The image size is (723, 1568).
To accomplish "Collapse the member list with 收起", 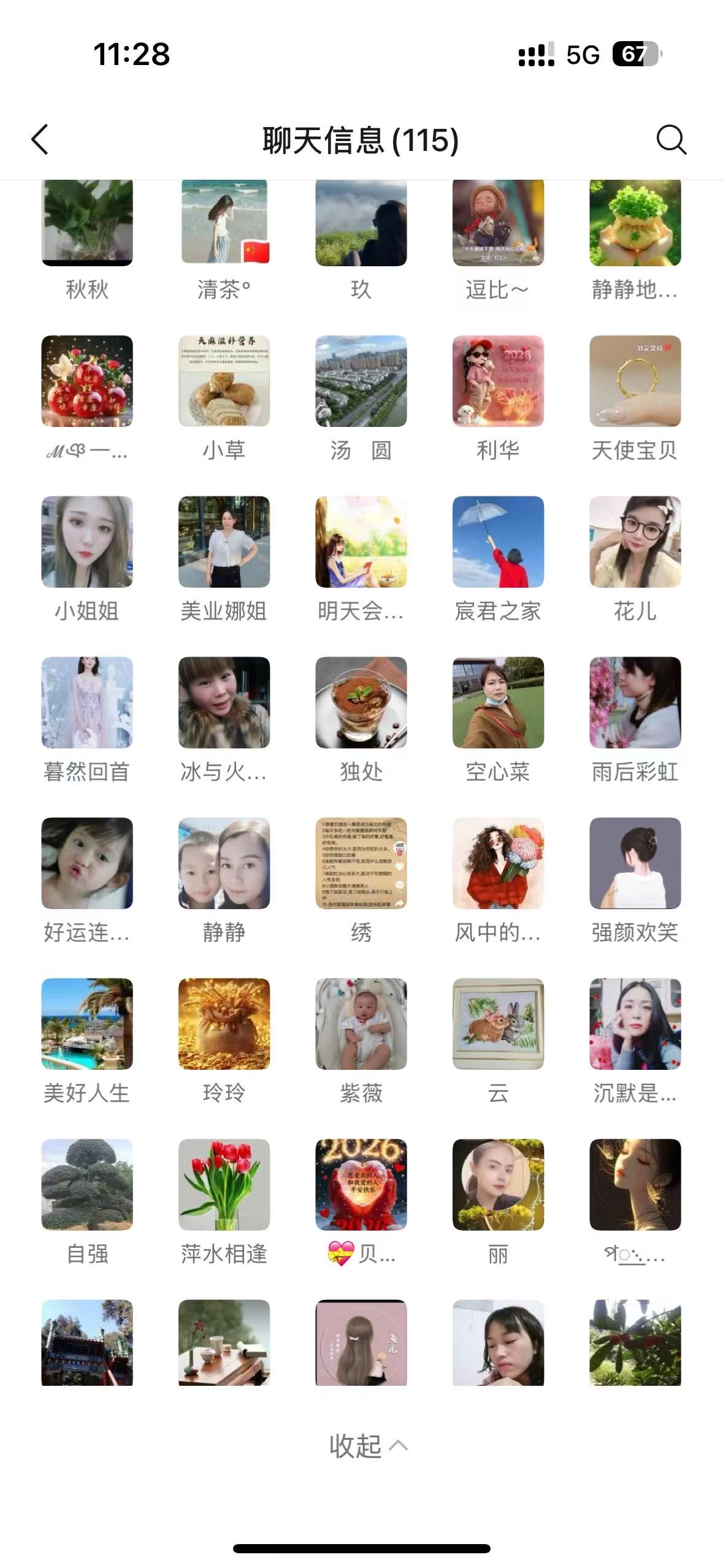I will pyautogui.click(x=367, y=1446).
